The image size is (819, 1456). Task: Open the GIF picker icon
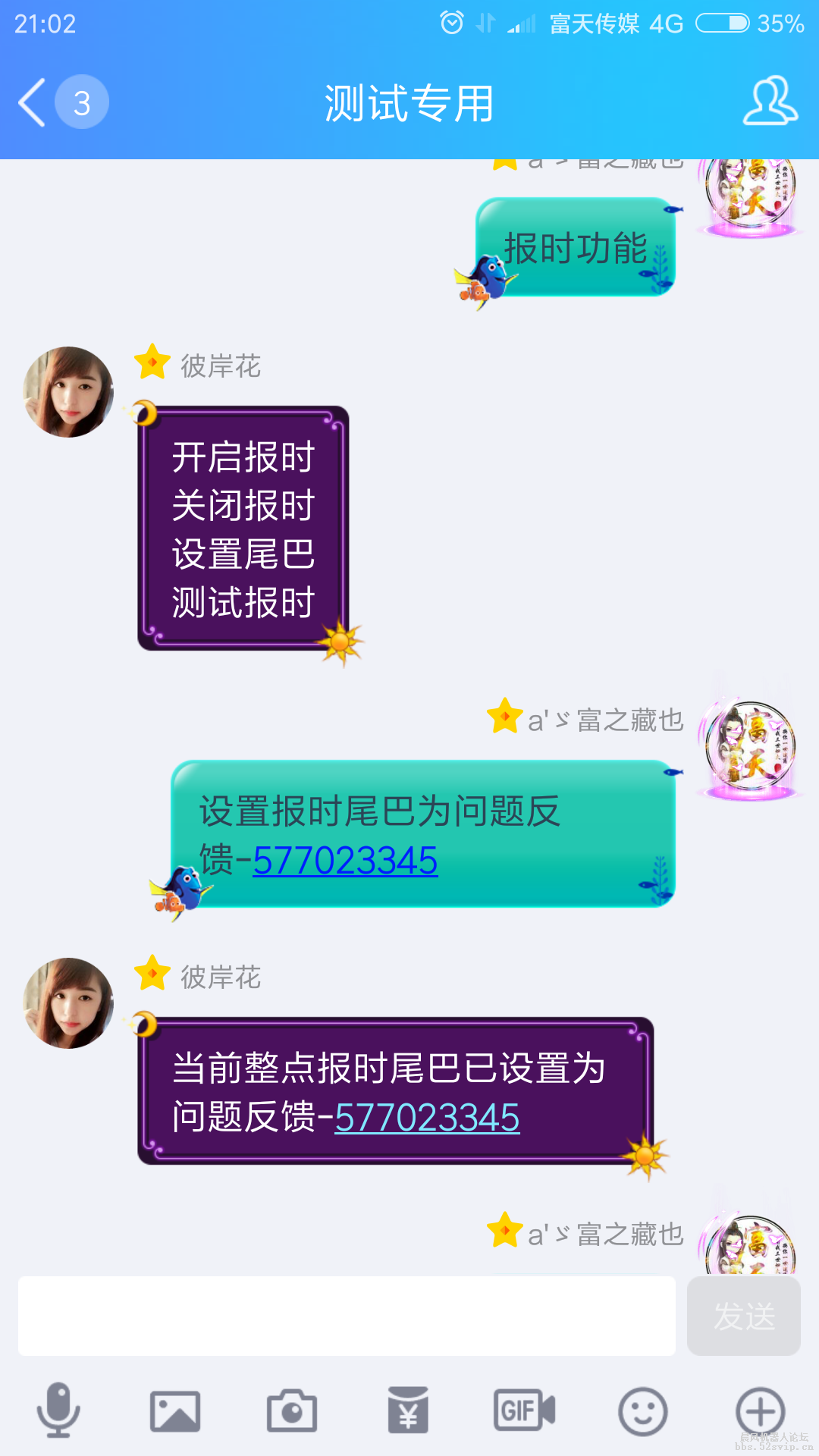coord(523,1409)
